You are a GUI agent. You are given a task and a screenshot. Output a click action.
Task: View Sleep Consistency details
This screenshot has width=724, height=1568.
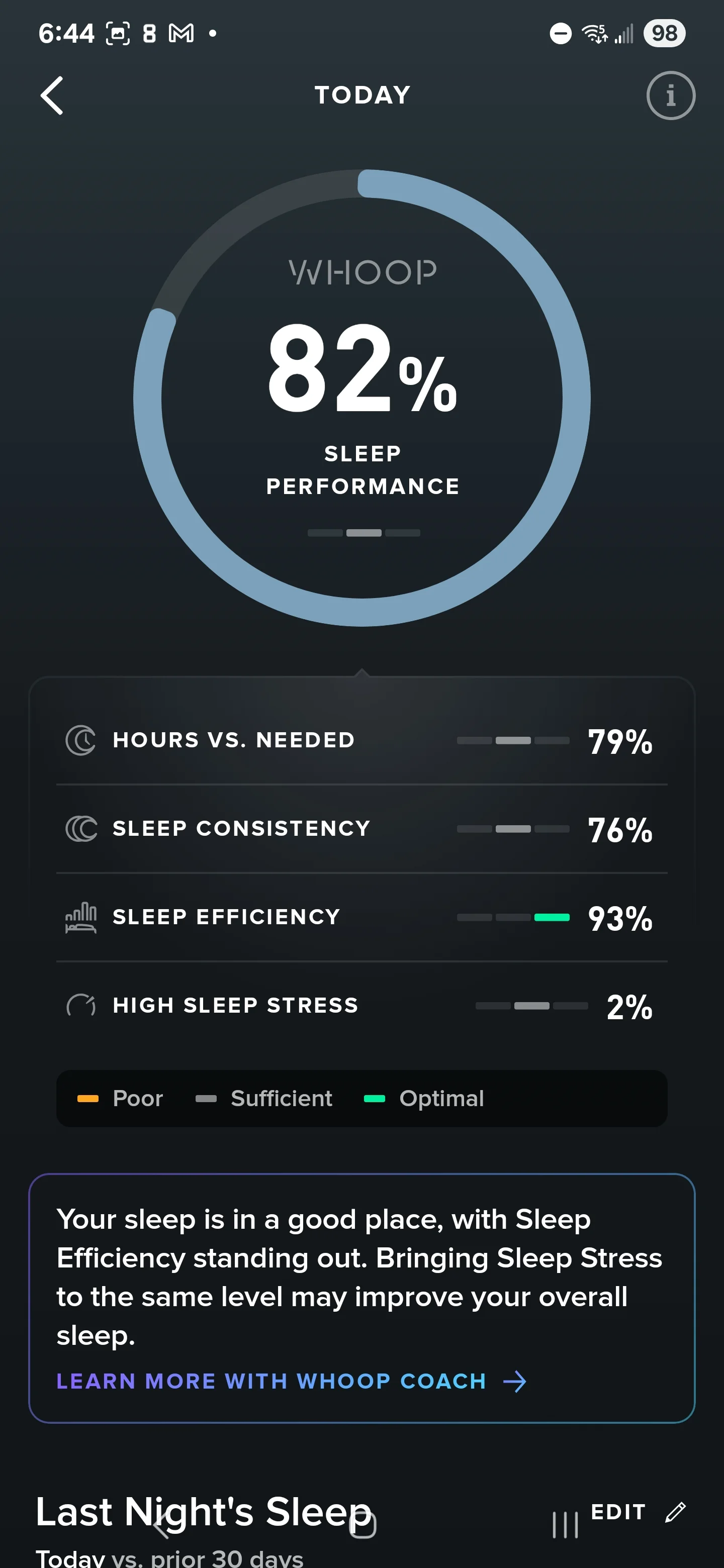tap(361, 828)
